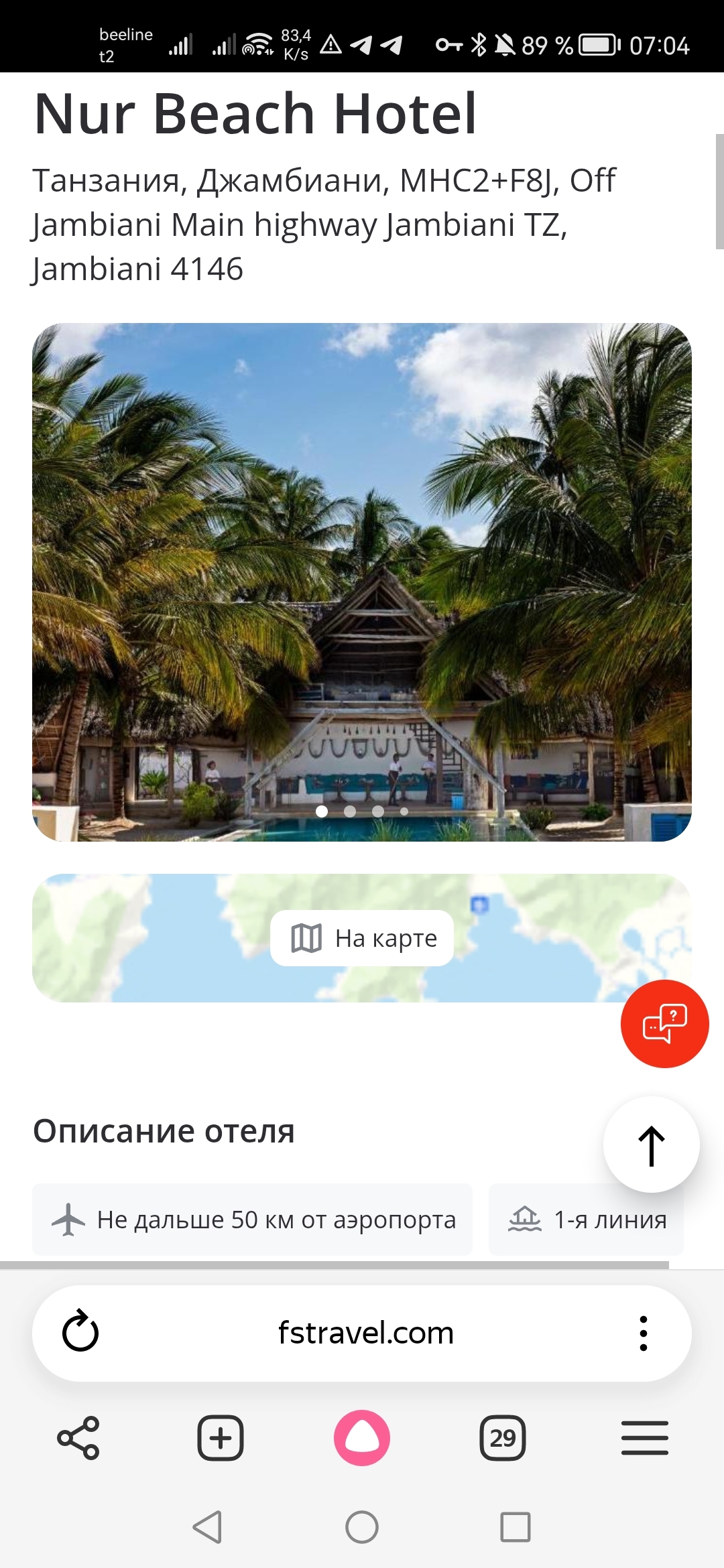Open the hotel location via На карте

click(x=362, y=938)
